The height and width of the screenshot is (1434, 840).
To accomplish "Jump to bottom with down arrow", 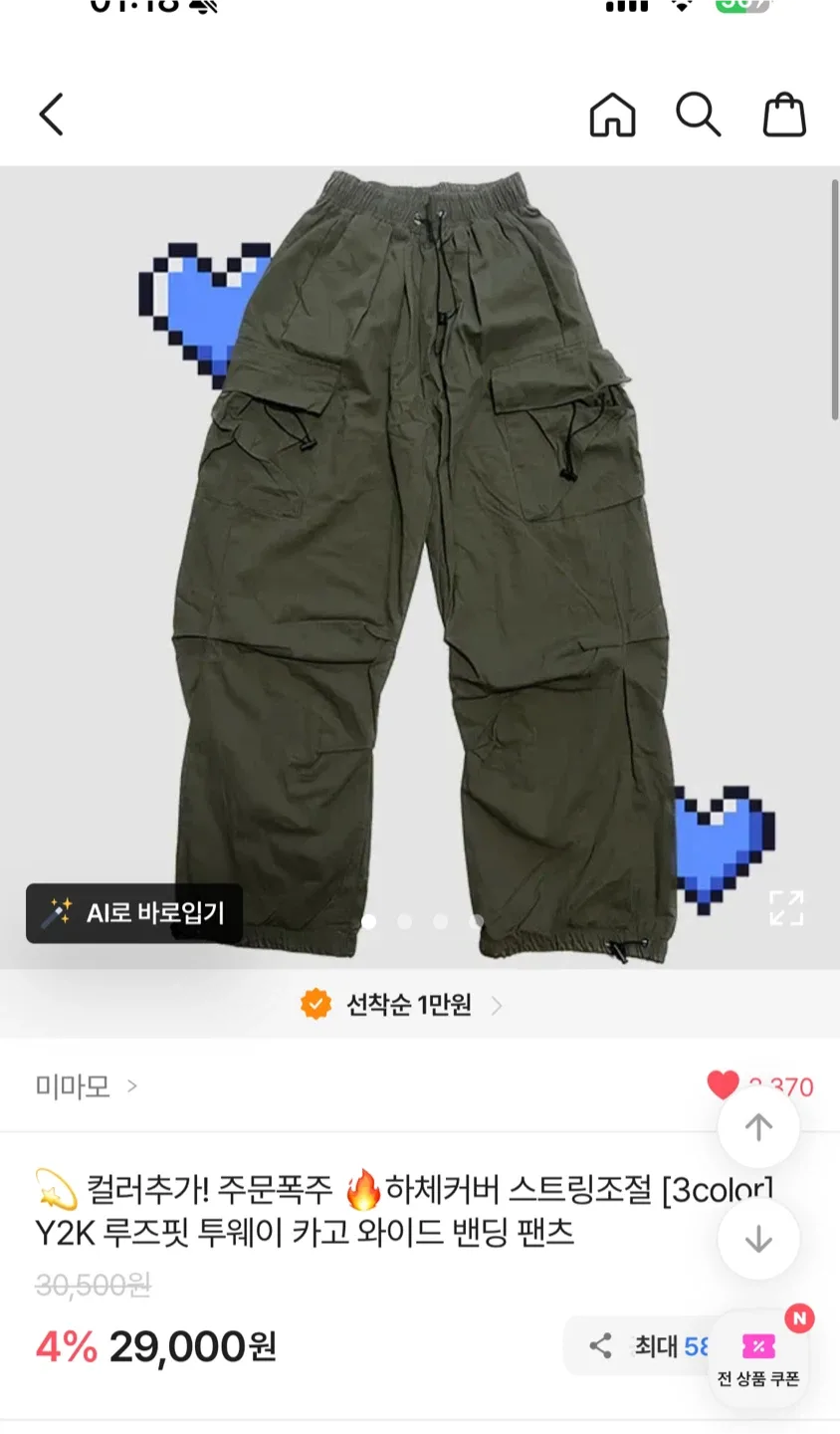I will (758, 1240).
